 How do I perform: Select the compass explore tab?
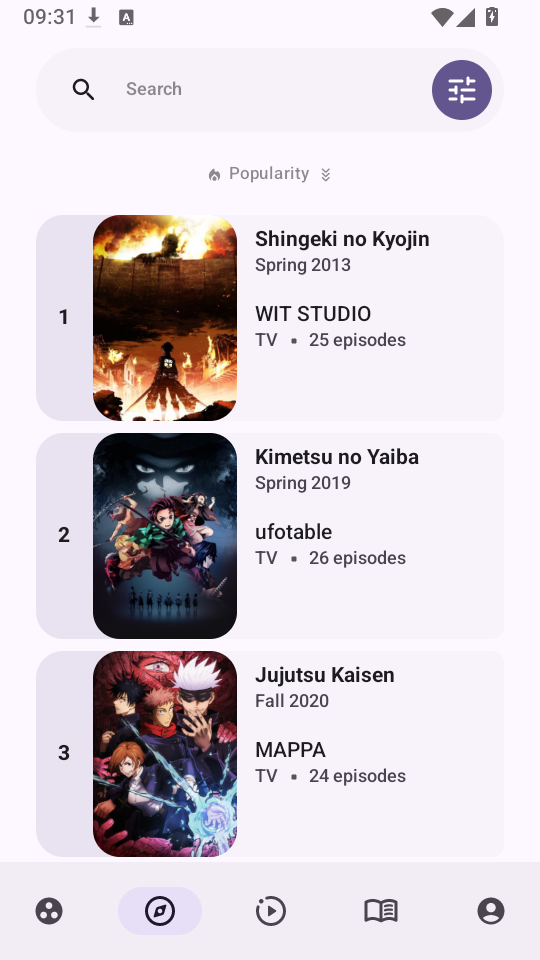point(160,911)
